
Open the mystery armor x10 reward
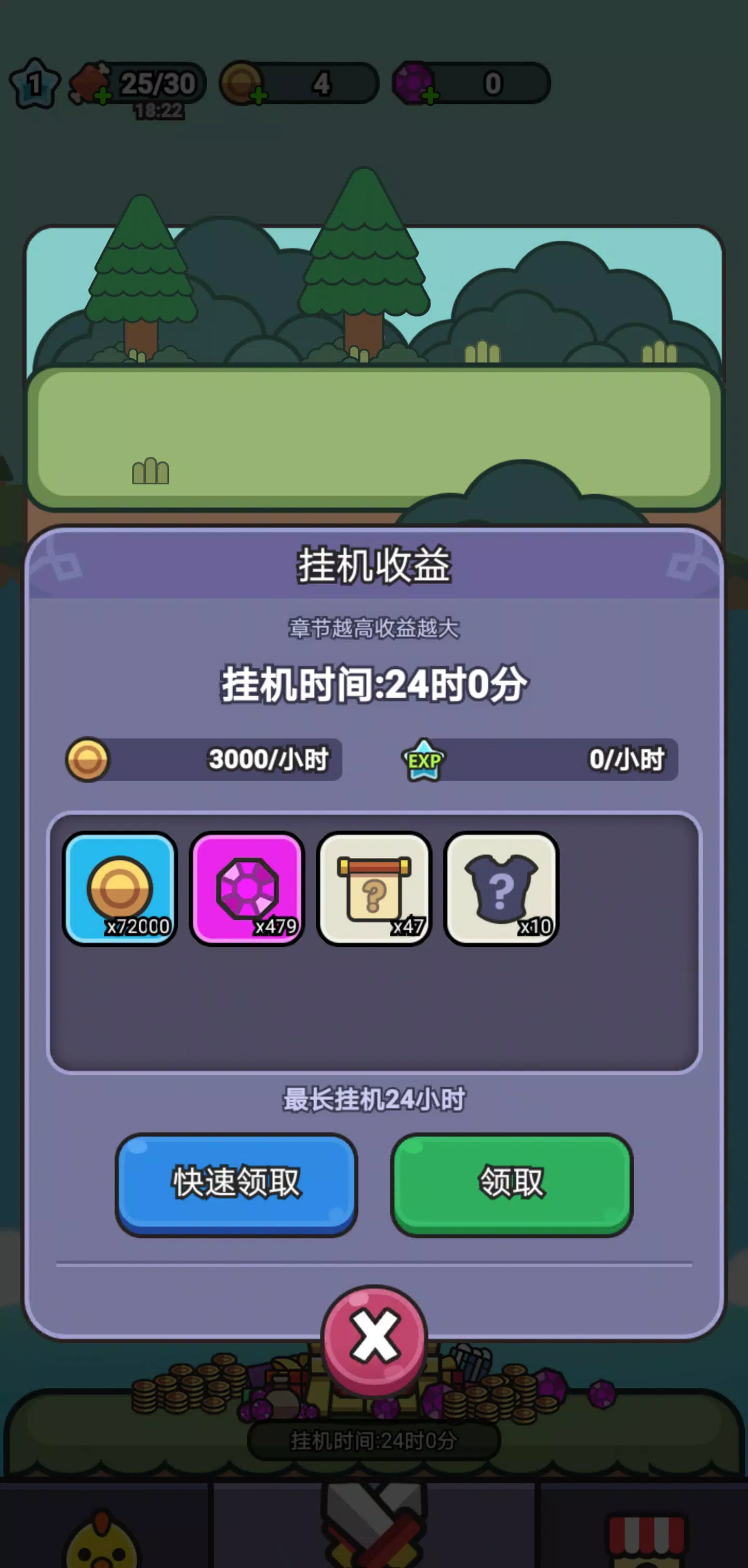point(501,888)
